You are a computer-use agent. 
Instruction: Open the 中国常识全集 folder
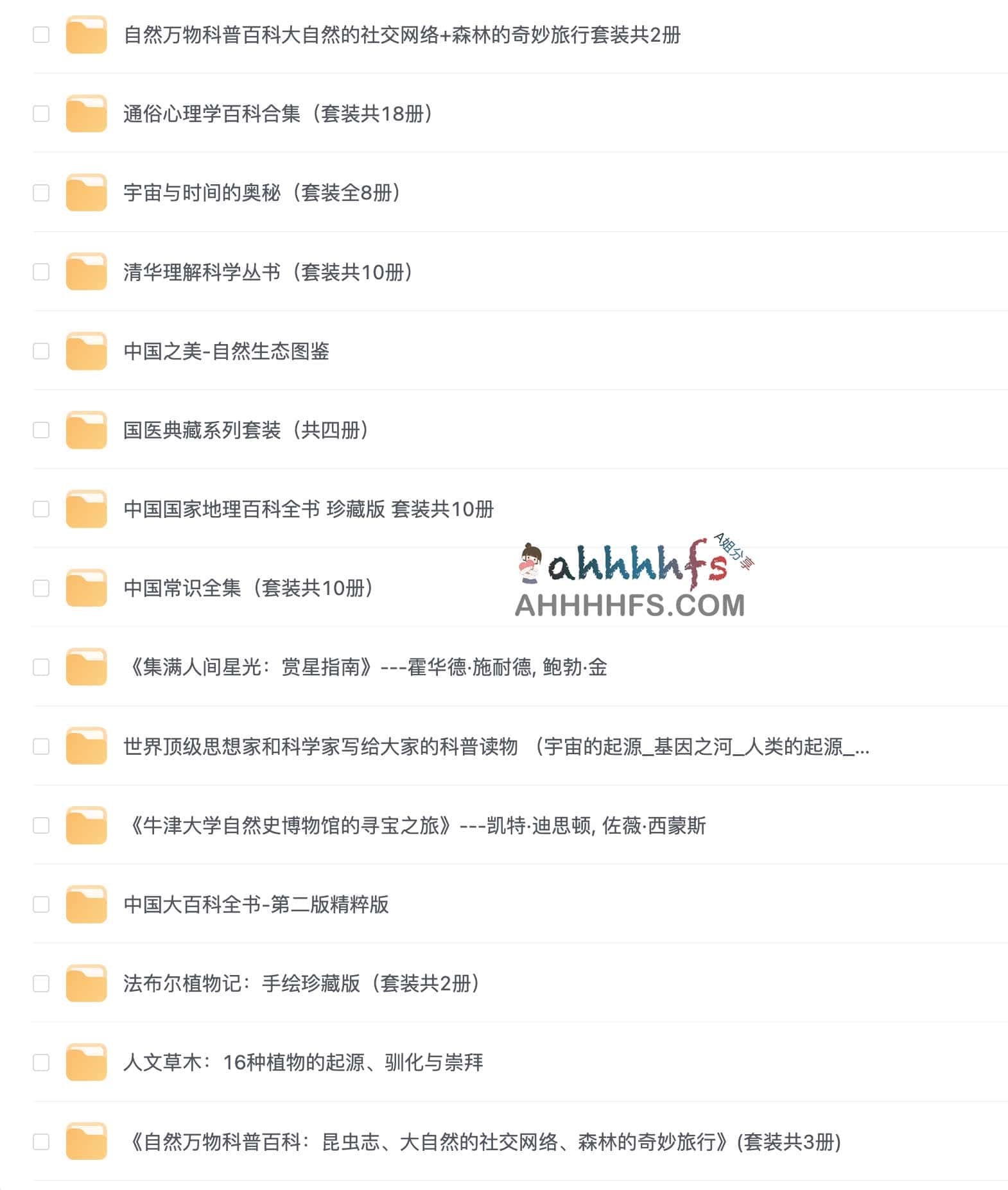pos(248,588)
